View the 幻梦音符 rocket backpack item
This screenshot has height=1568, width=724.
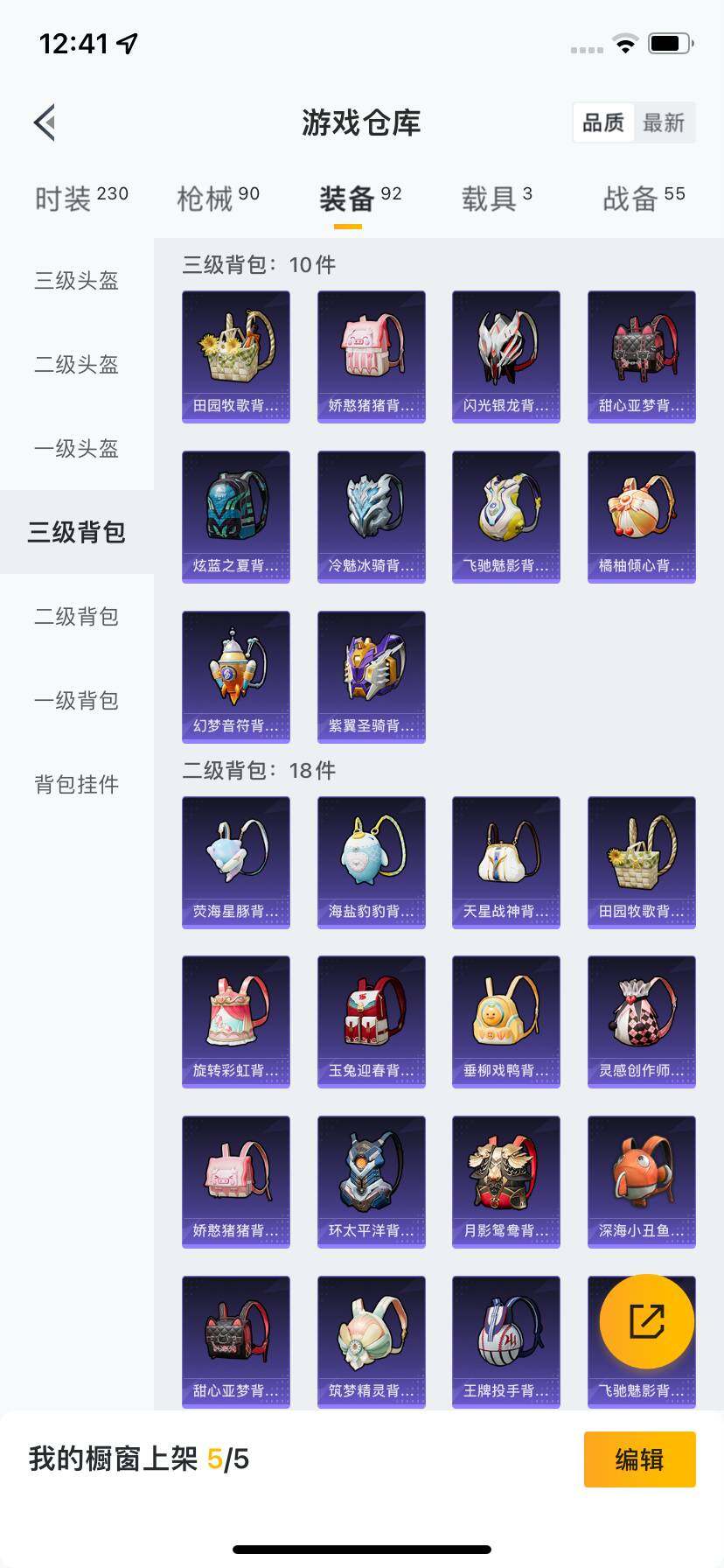click(235, 675)
